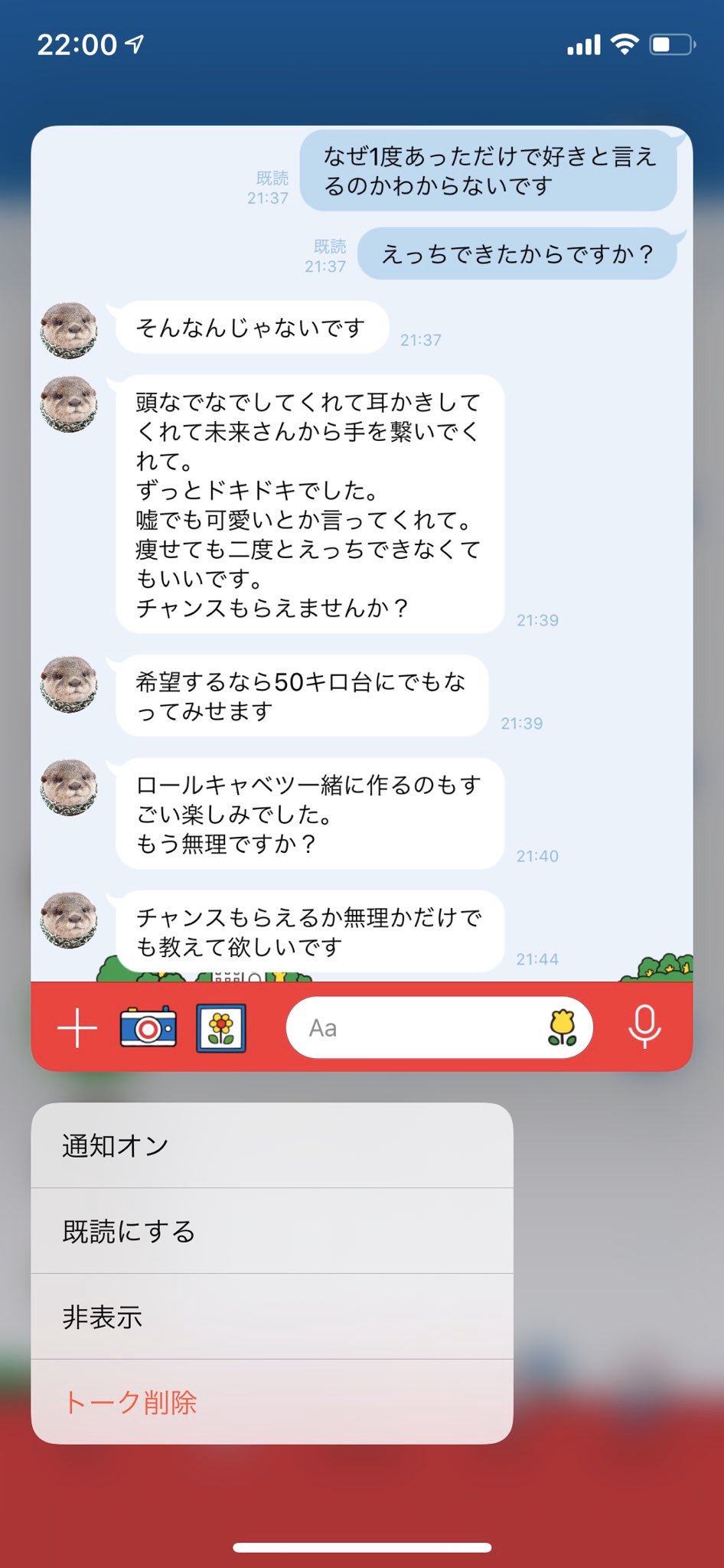Hide the chat with 非表示
The image size is (724, 1568).
(x=272, y=1317)
